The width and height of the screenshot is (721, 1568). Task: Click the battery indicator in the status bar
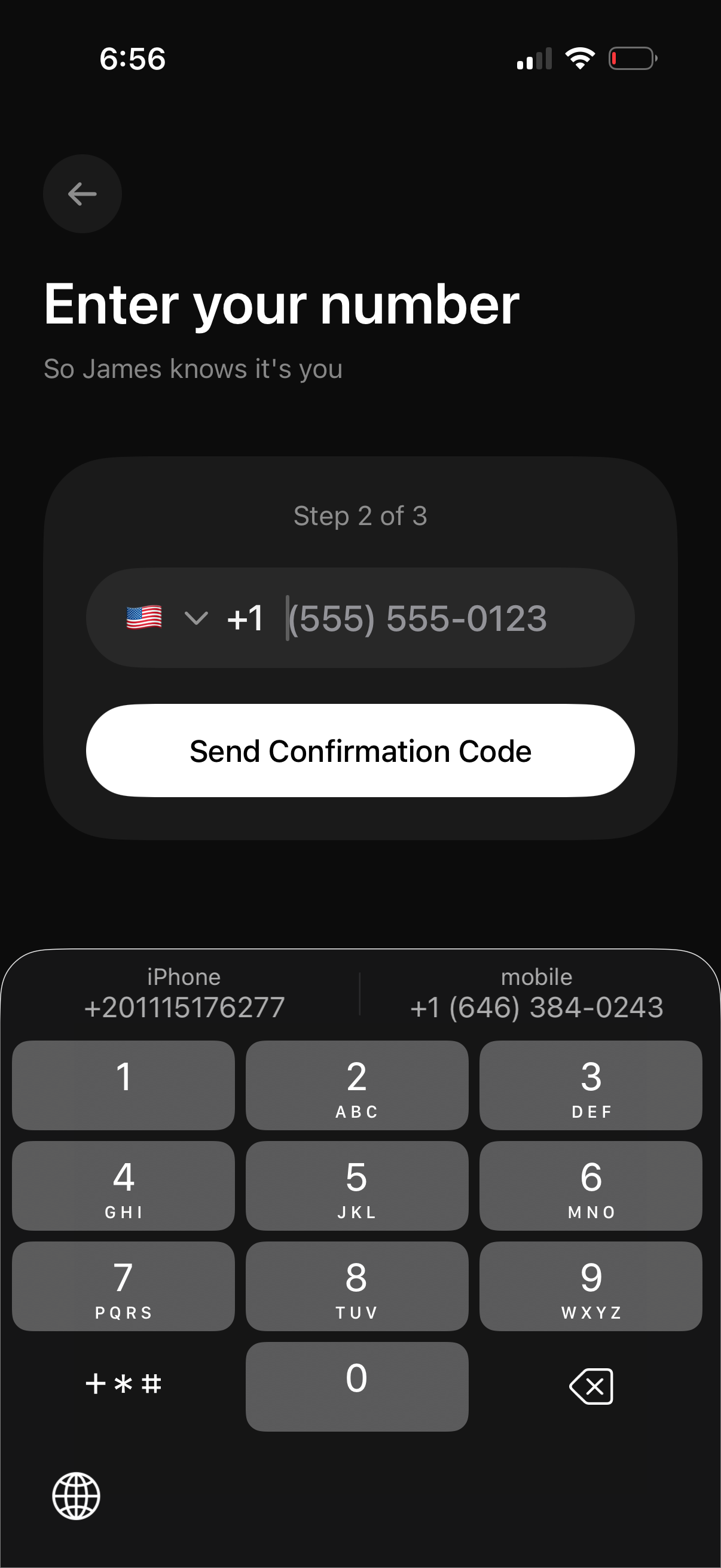click(633, 59)
